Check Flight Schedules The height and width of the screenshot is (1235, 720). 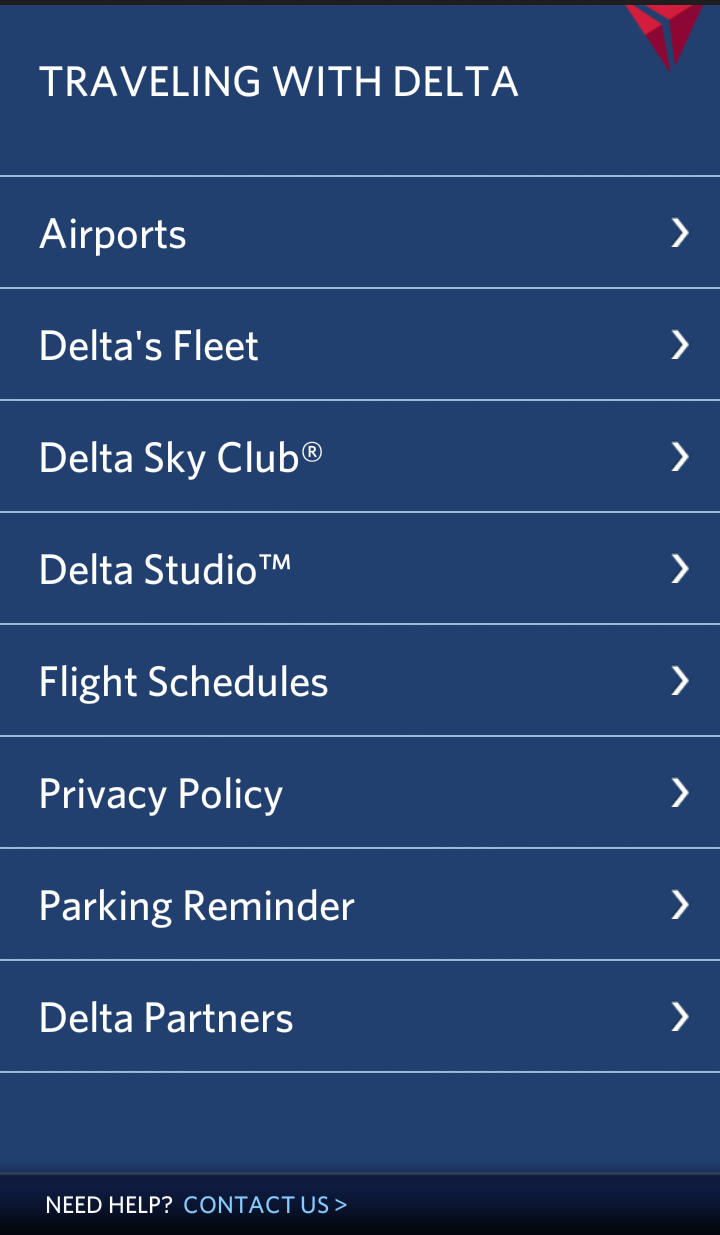click(183, 679)
